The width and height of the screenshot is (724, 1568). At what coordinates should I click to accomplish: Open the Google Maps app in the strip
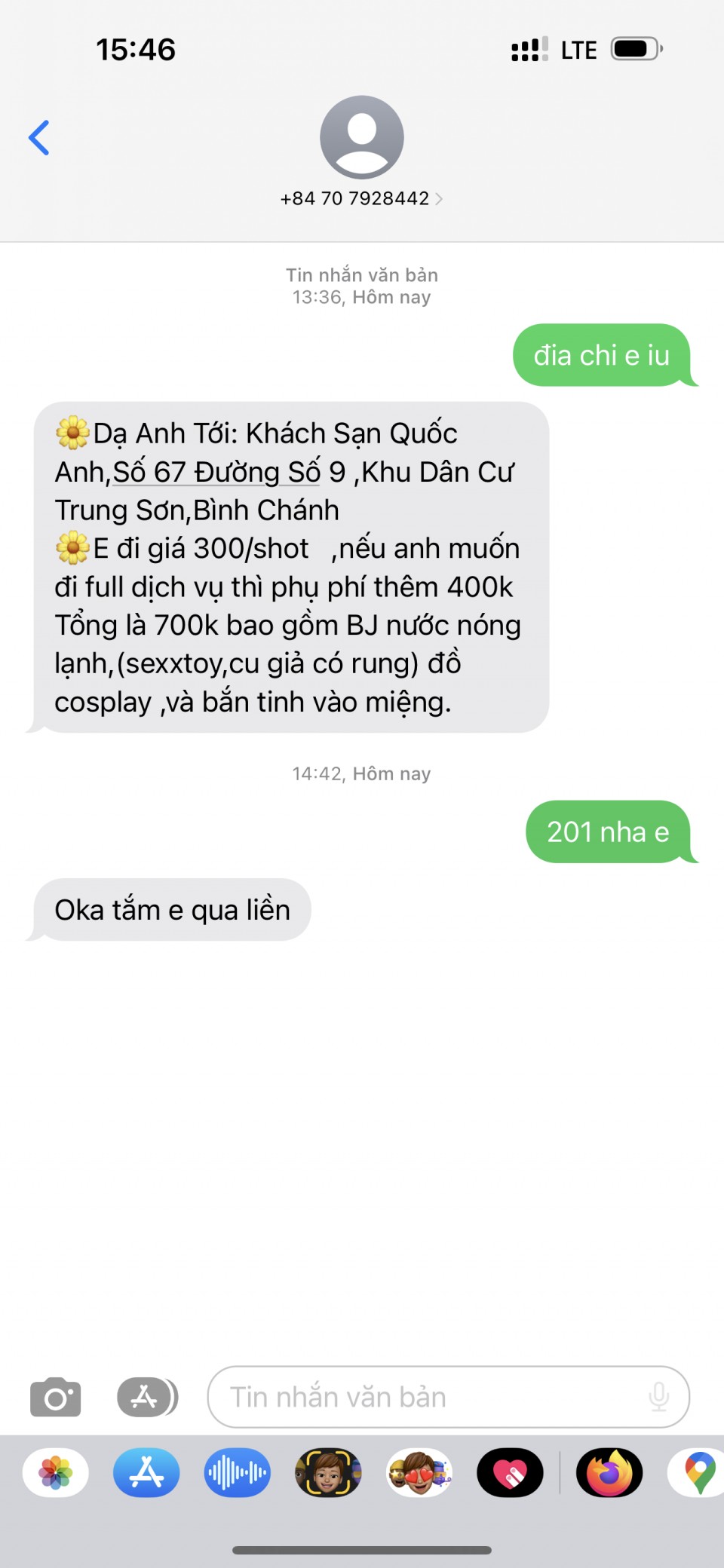coord(698,1472)
